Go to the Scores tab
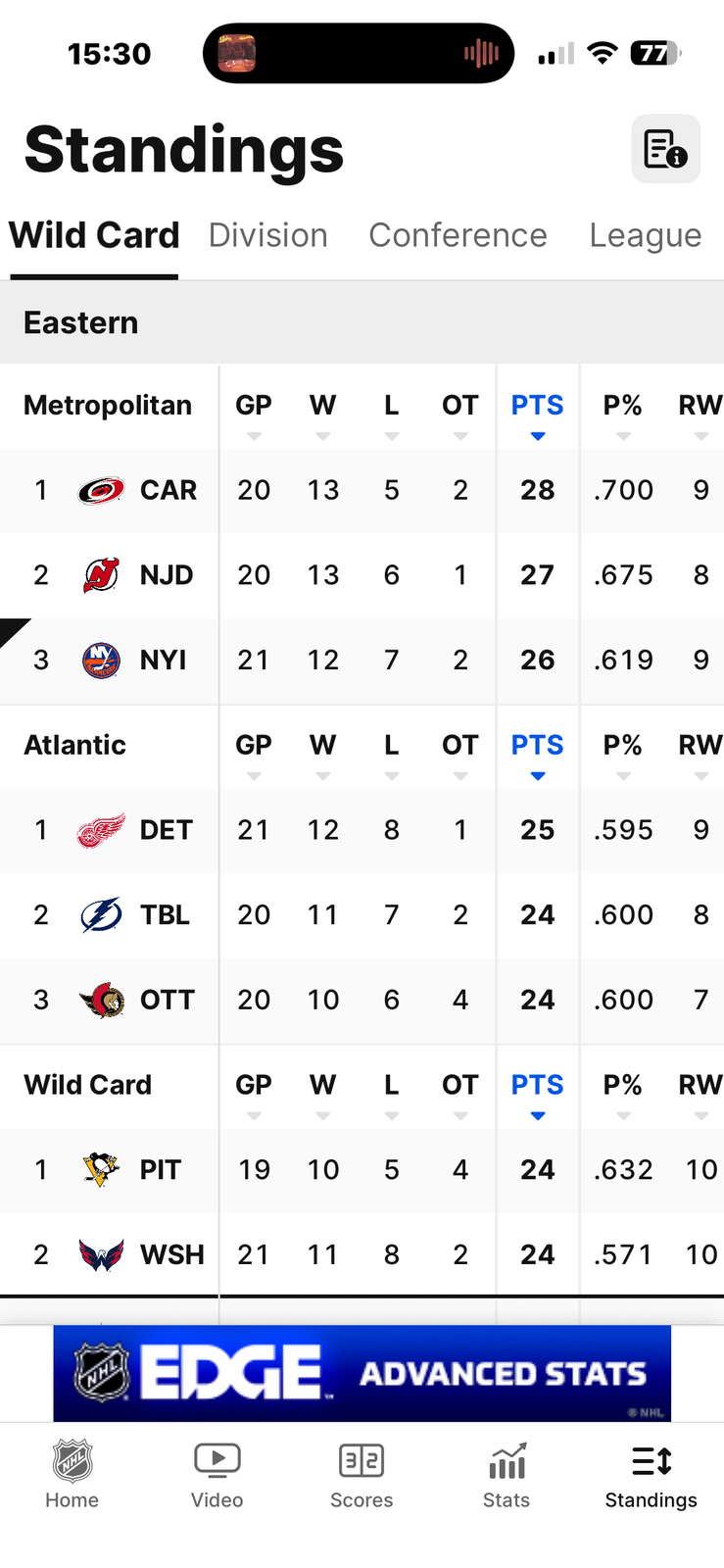 click(362, 1475)
